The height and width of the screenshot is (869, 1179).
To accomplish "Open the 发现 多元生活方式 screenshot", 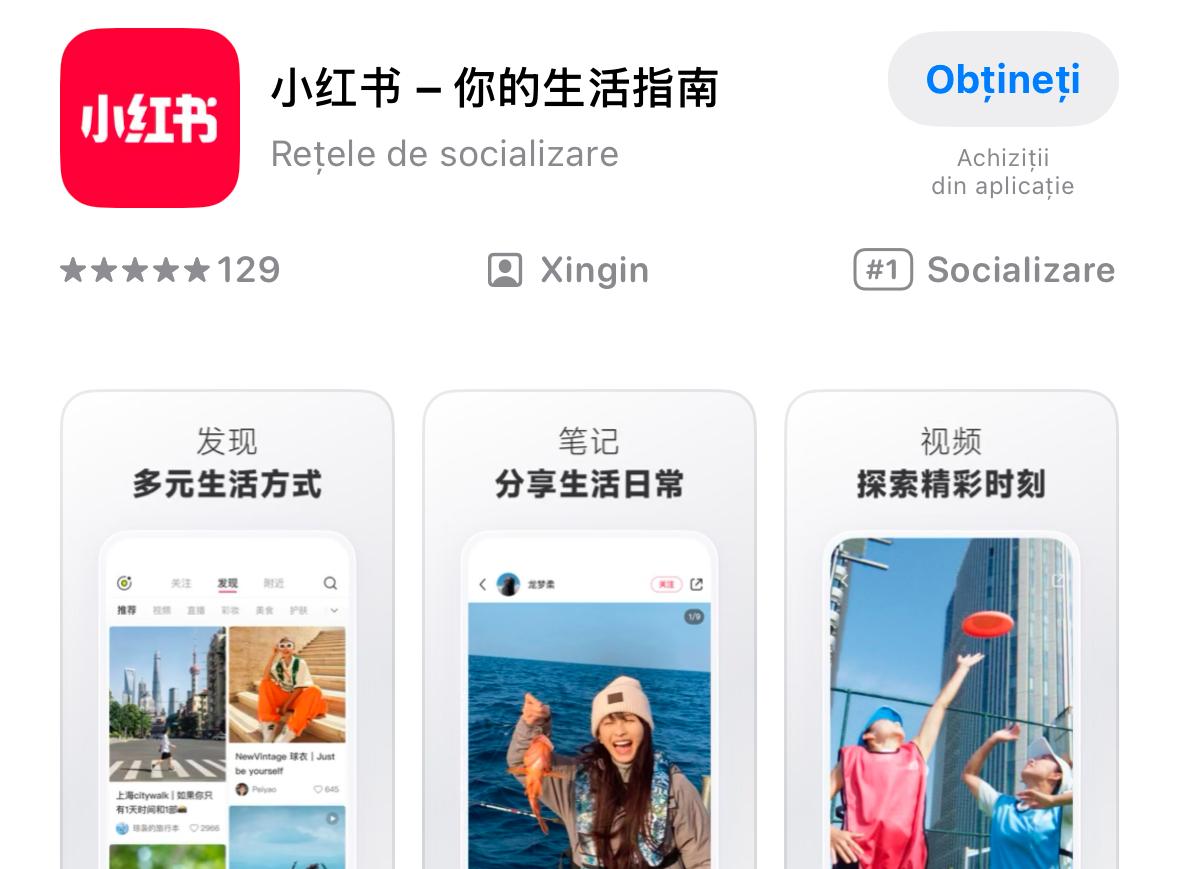I will tap(227, 630).
